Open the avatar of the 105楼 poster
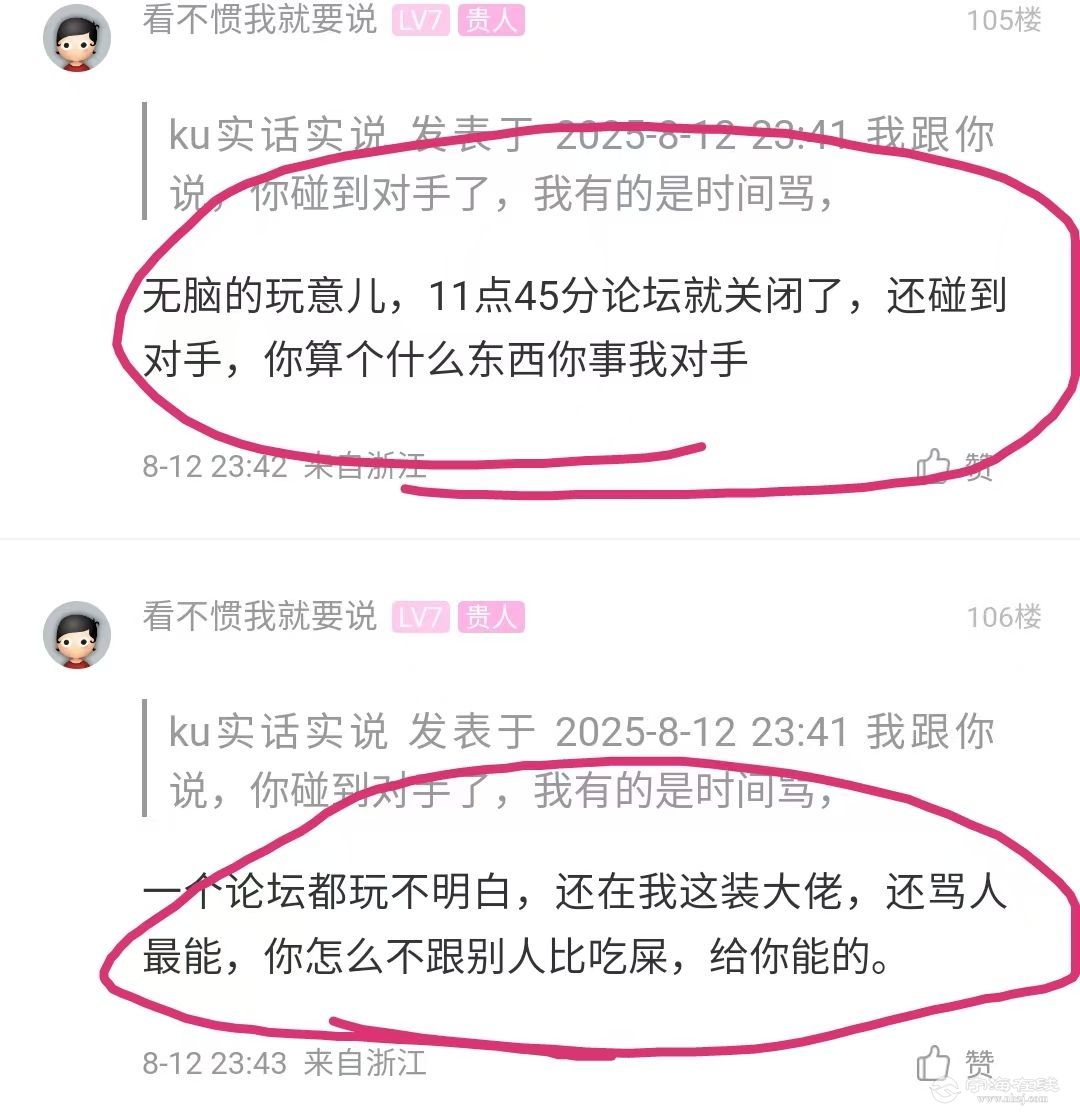1080x1118 pixels. 77,37
